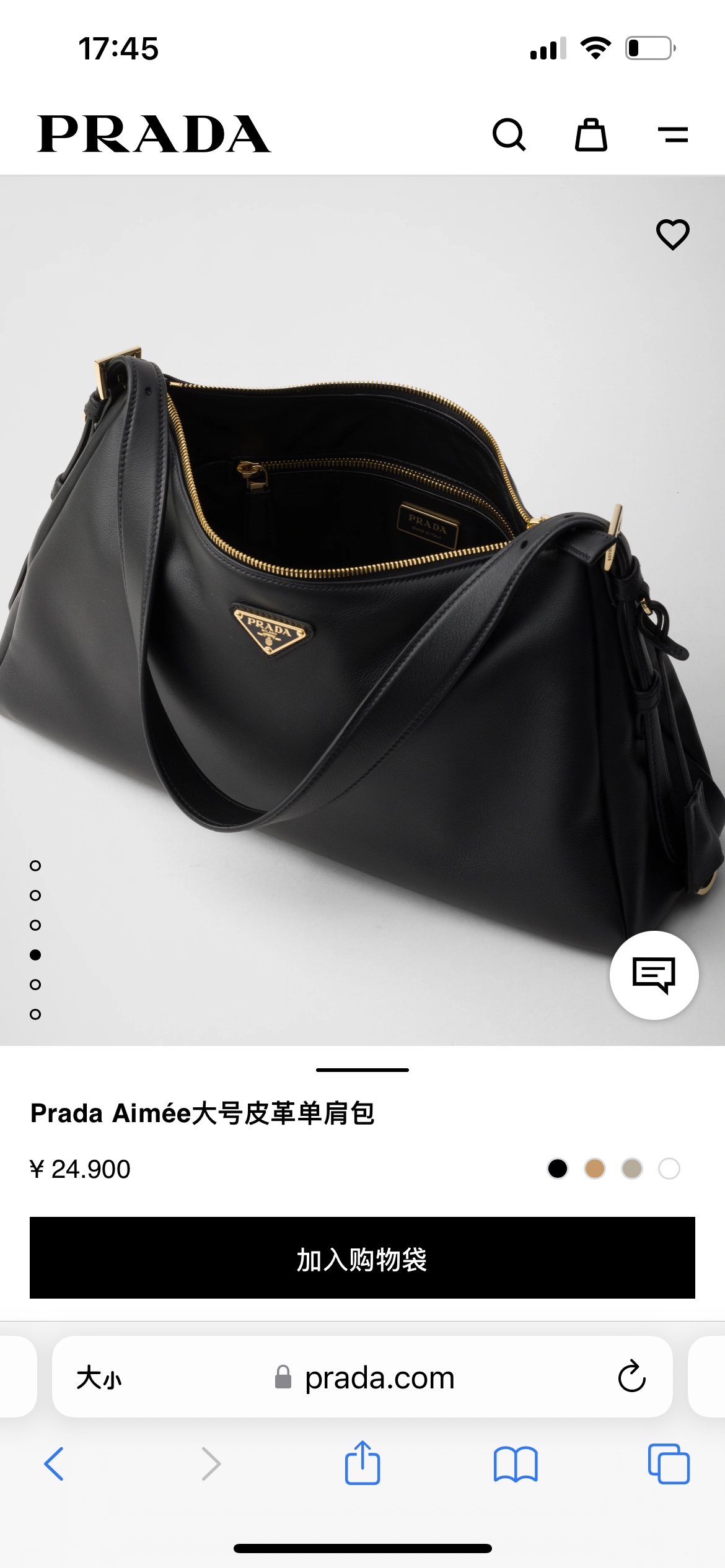Select the white color swatch
The width and height of the screenshot is (725, 1568).
(x=669, y=1169)
